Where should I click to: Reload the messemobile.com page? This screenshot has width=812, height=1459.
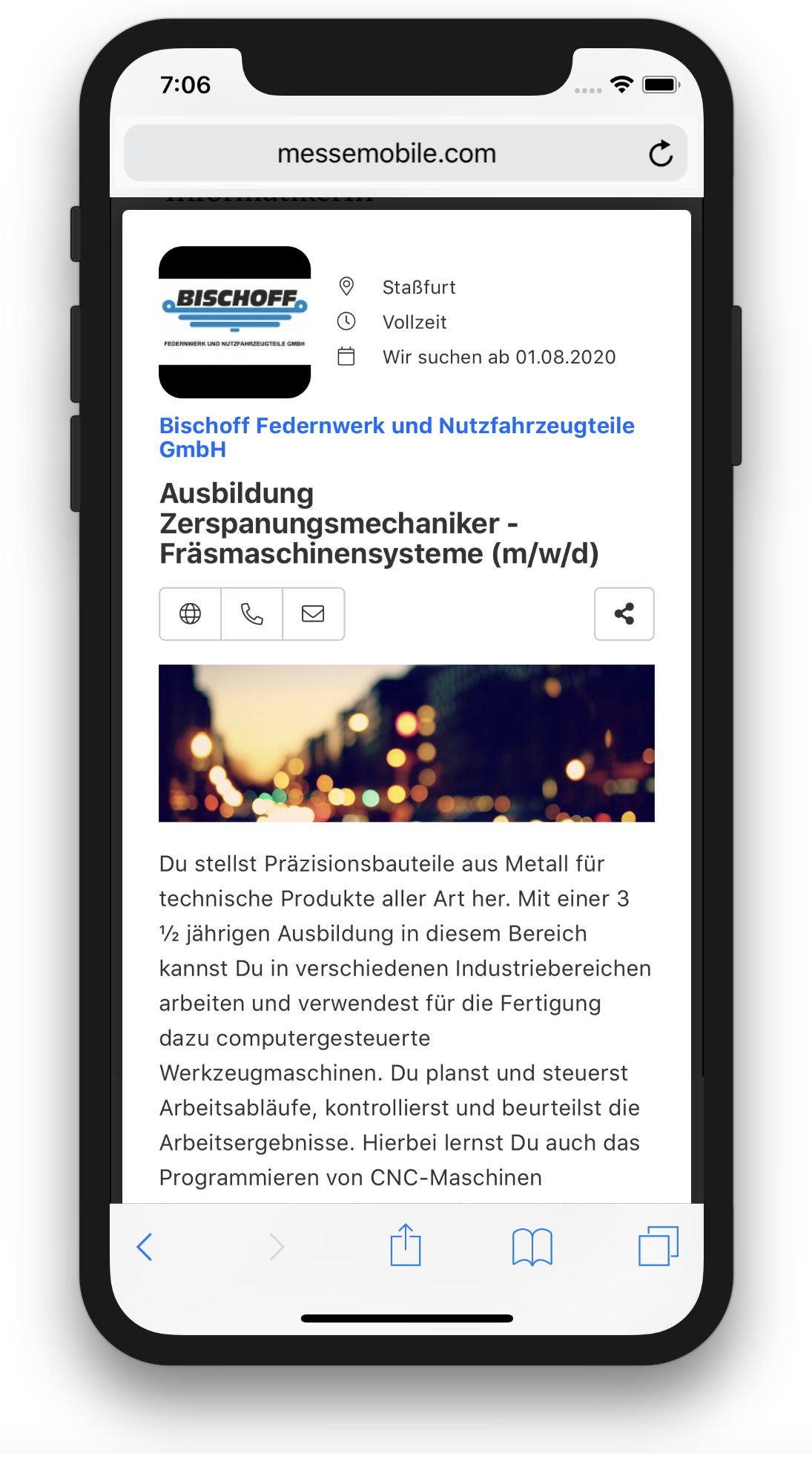[x=660, y=154]
